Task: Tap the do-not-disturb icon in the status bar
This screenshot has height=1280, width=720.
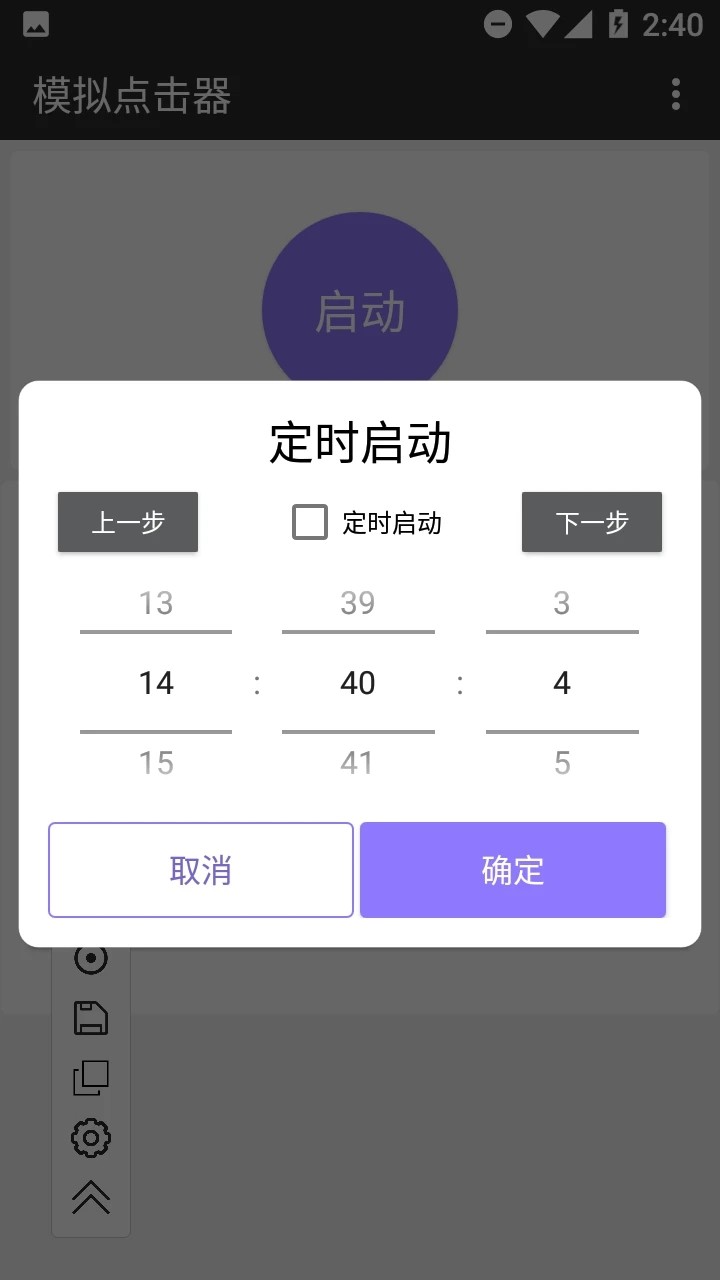Action: [x=497, y=24]
